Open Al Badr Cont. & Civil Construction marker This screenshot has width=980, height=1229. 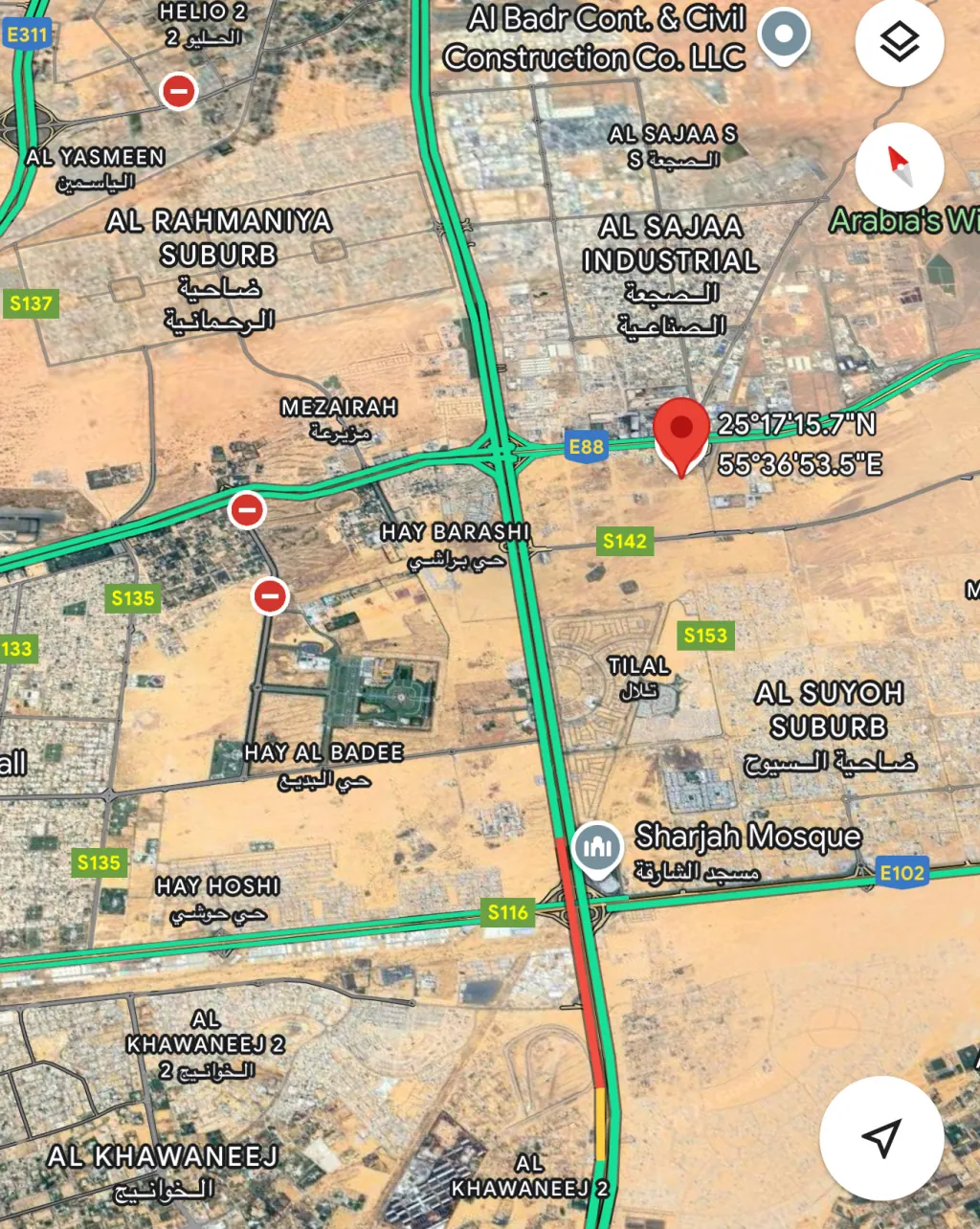click(x=783, y=35)
